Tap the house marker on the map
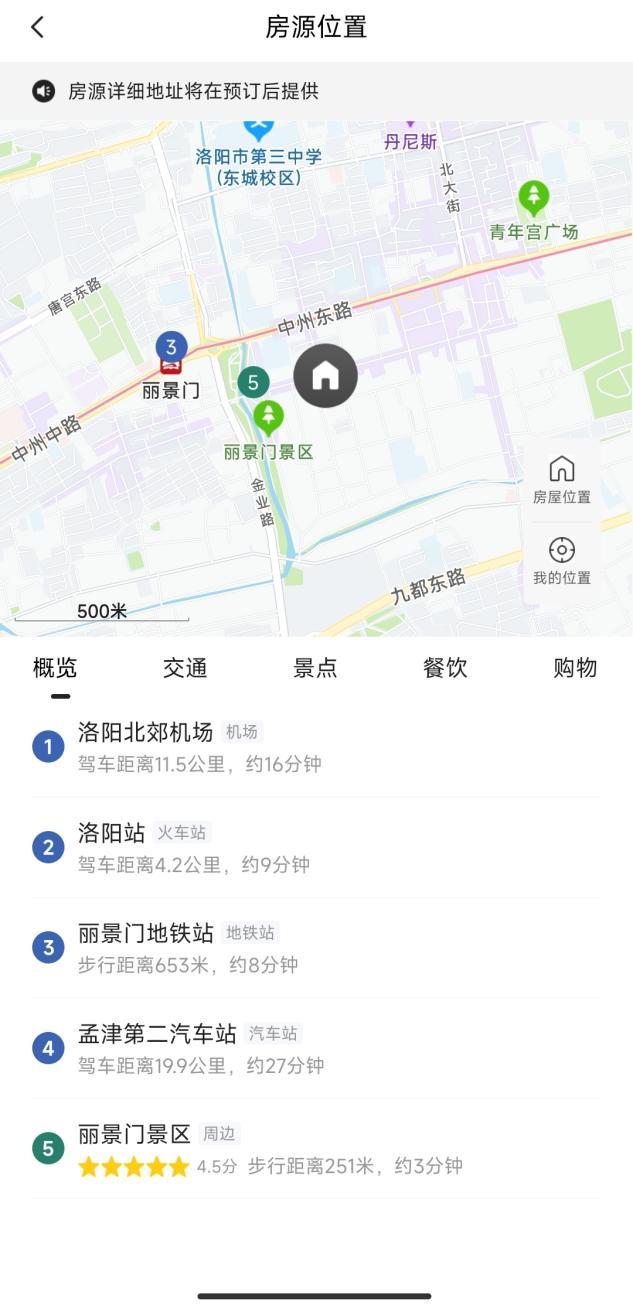Viewport: 633px width, 1309px height. point(325,376)
